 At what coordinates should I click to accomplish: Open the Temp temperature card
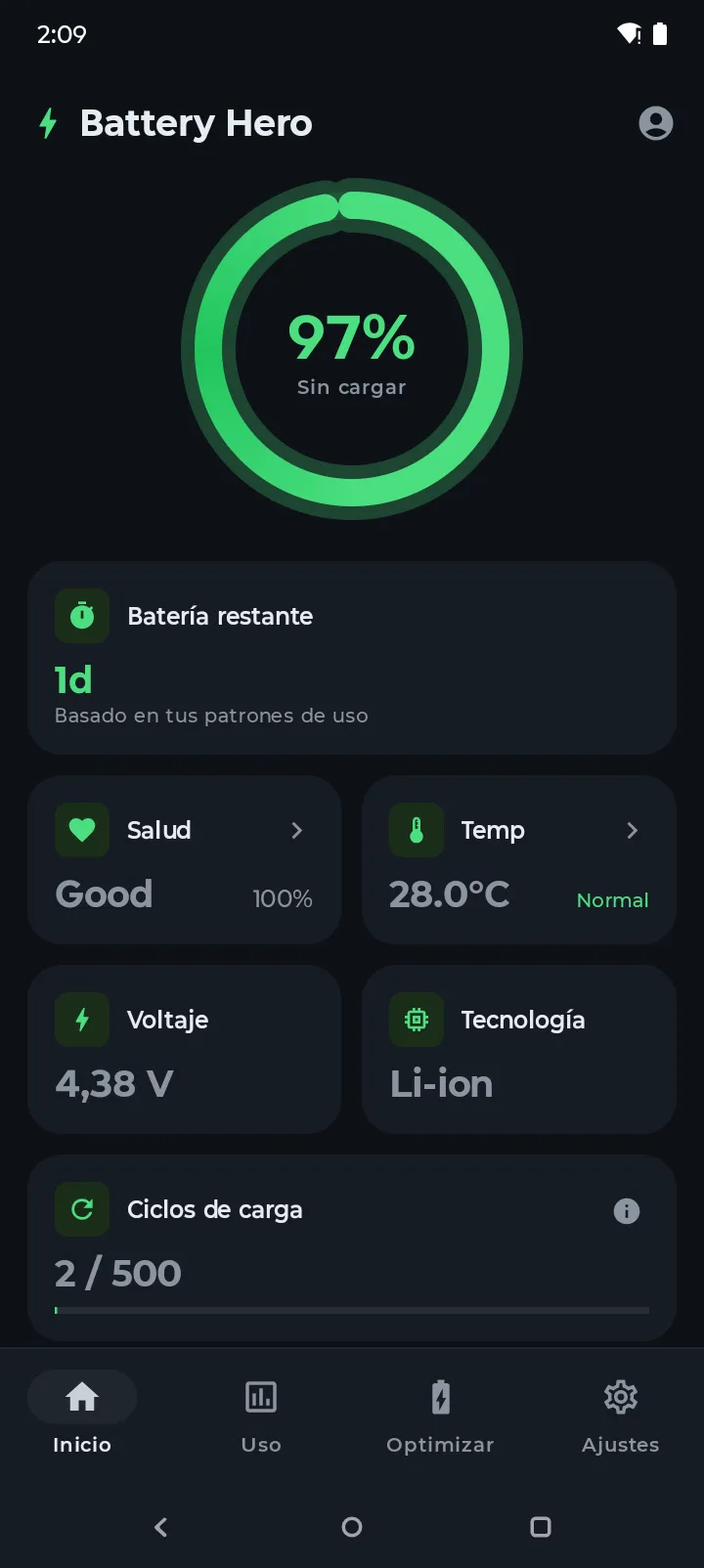(518, 859)
